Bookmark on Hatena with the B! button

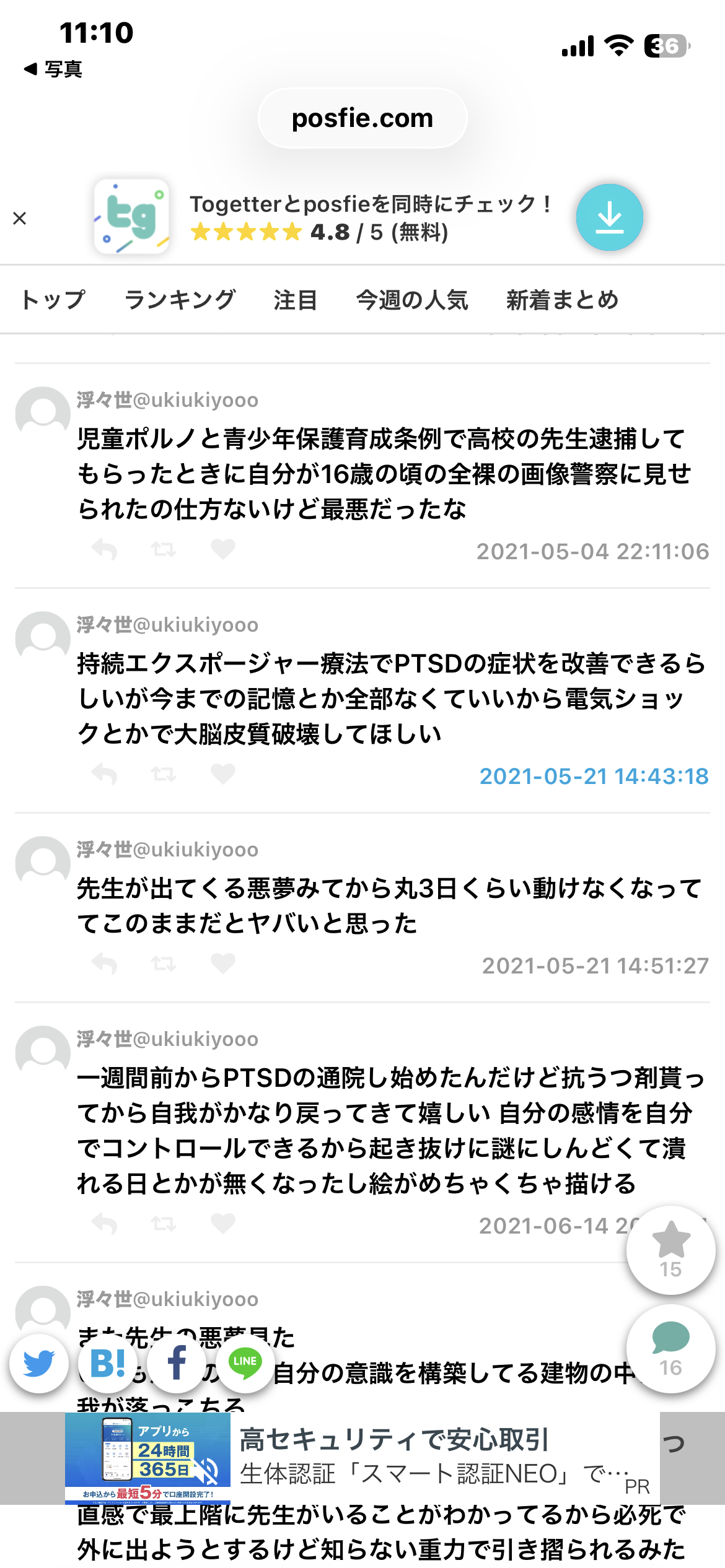tap(108, 1363)
